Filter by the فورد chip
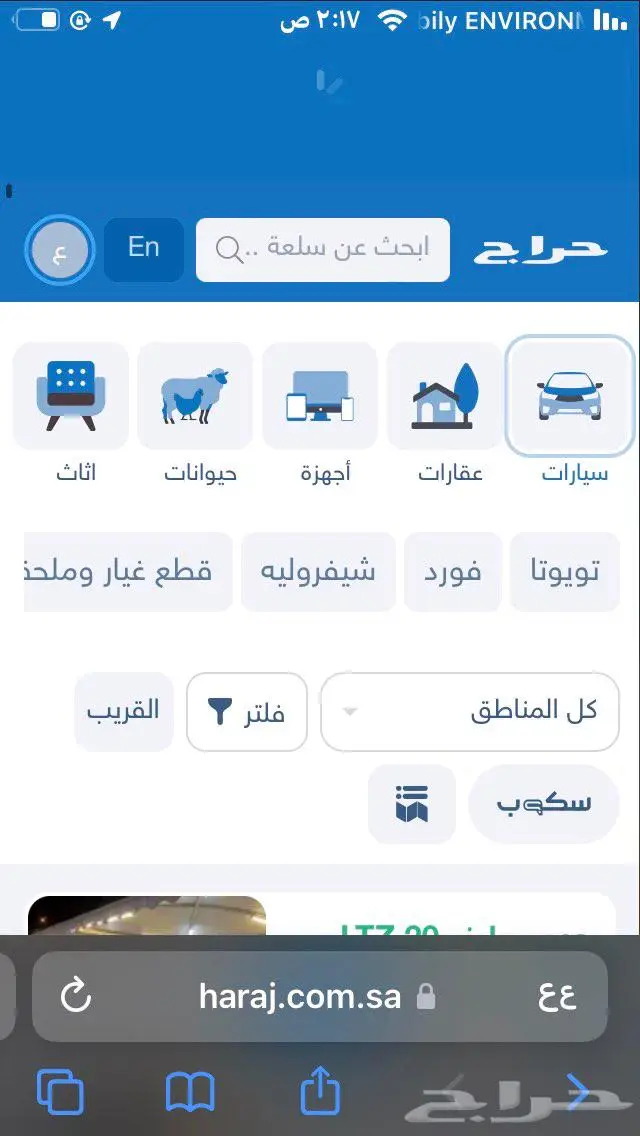The height and width of the screenshot is (1136, 640). 453,572
